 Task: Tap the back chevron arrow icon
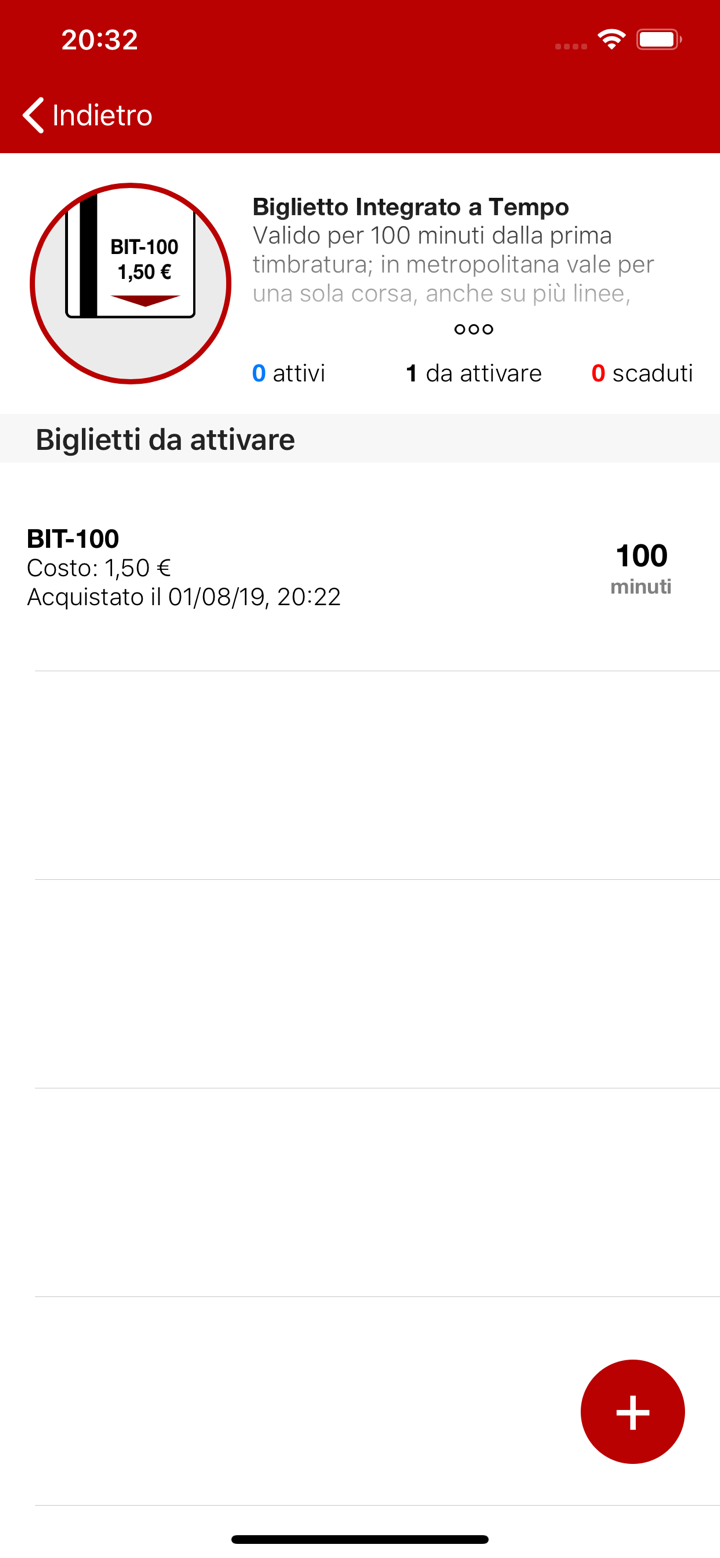pos(32,115)
